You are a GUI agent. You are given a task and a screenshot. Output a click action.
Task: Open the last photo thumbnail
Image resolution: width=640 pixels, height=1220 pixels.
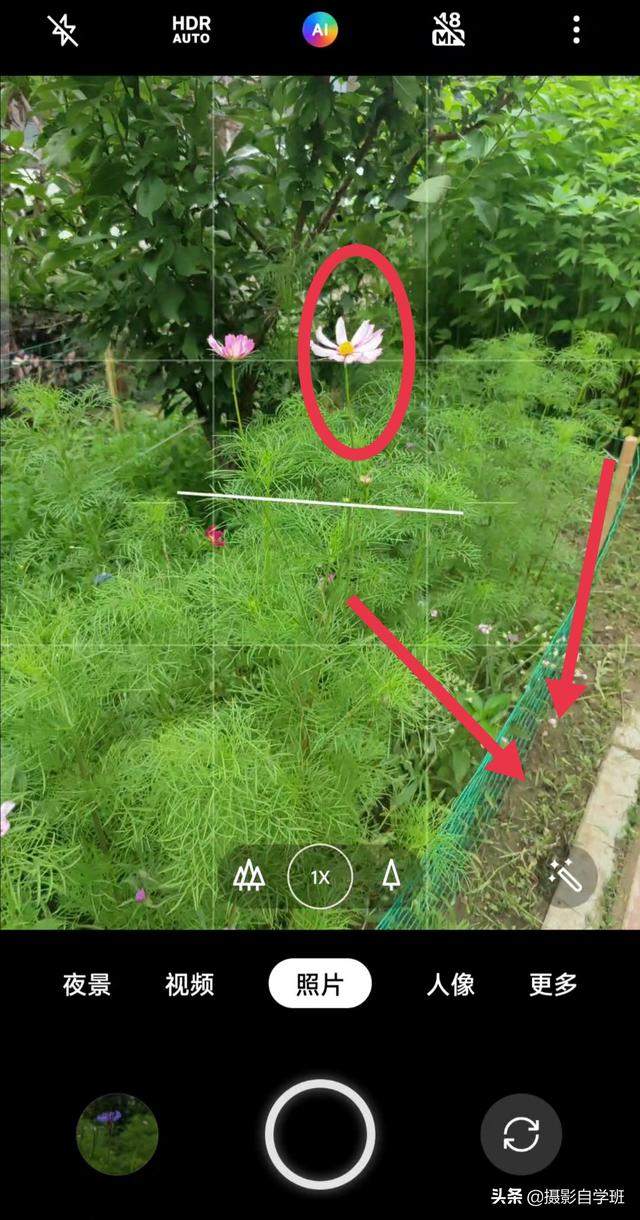click(117, 1134)
